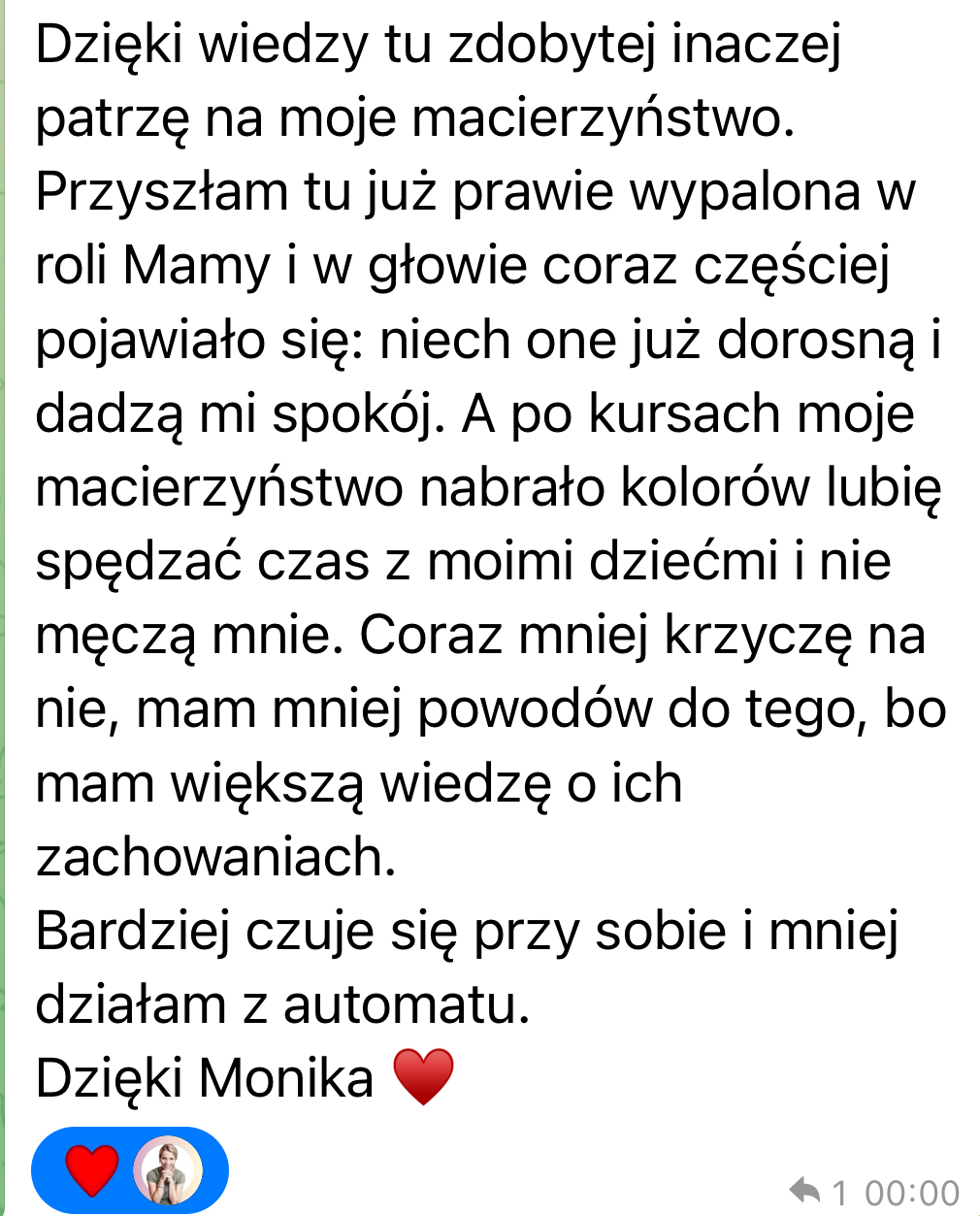This screenshot has height=1216, width=980.
Task: Tap the red heart reaction chip
Action: click(x=93, y=1170)
